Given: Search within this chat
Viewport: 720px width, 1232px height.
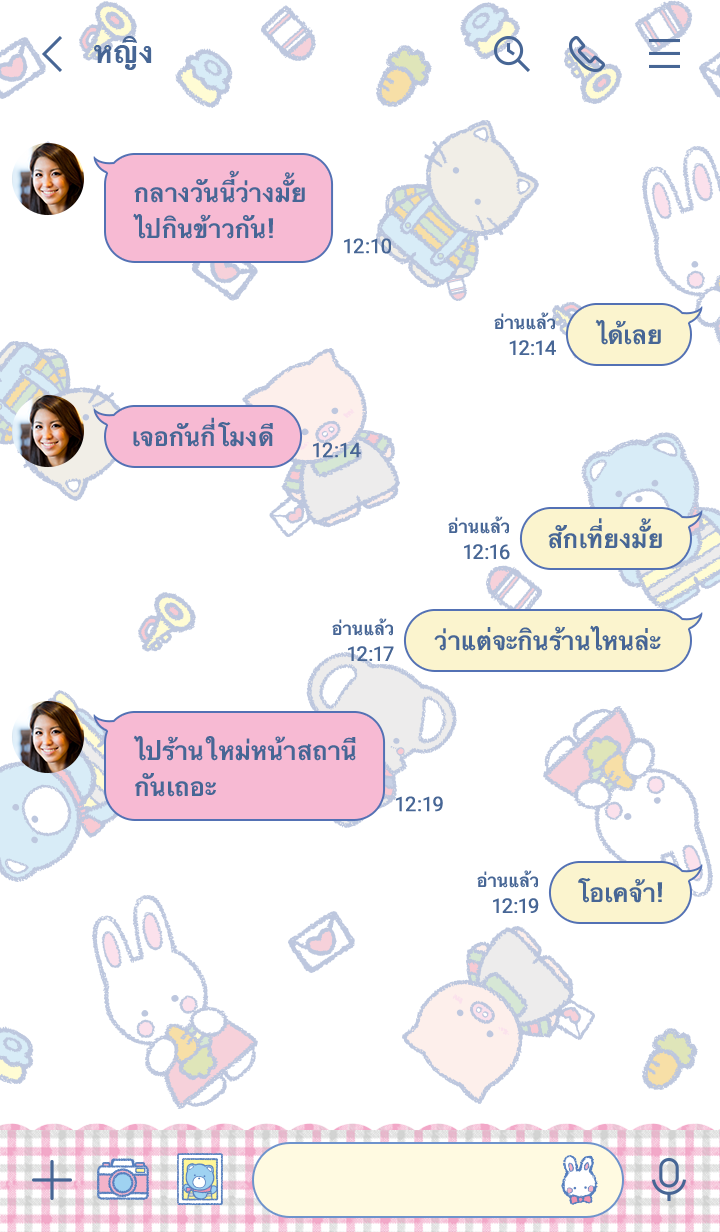Looking at the screenshot, I should (512, 54).
